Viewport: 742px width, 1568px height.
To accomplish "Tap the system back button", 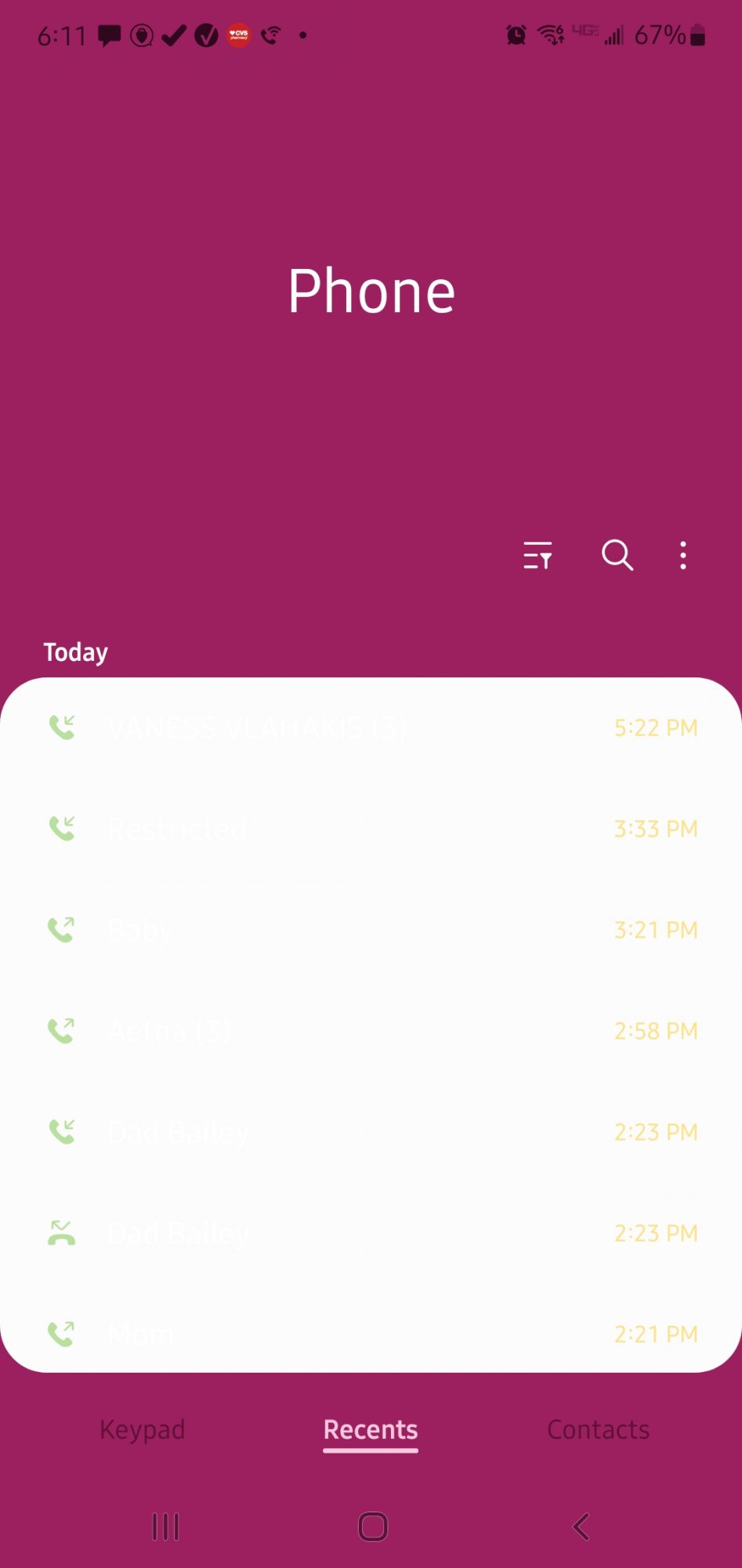I will pos(581,1526).
